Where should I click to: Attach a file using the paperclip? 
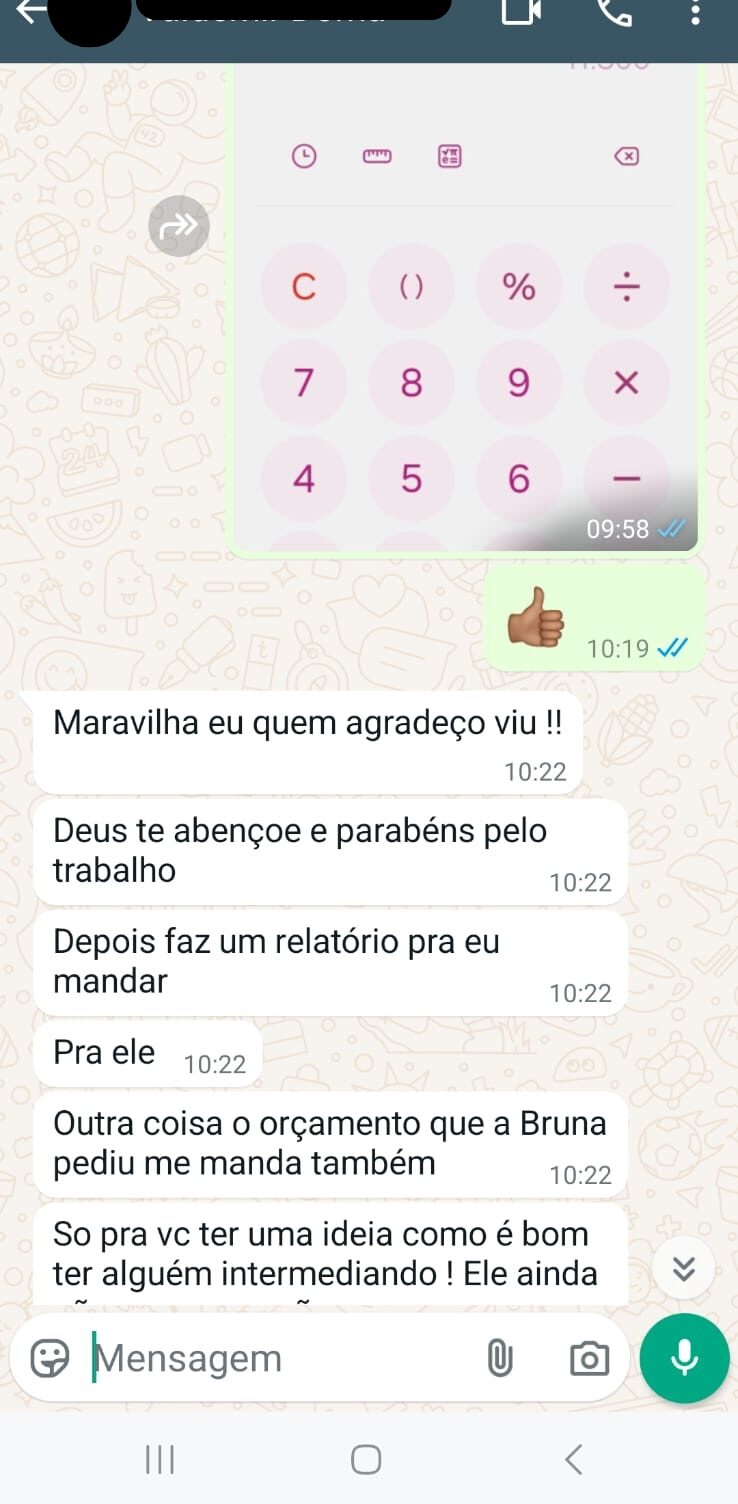(x=500, y=1358)
